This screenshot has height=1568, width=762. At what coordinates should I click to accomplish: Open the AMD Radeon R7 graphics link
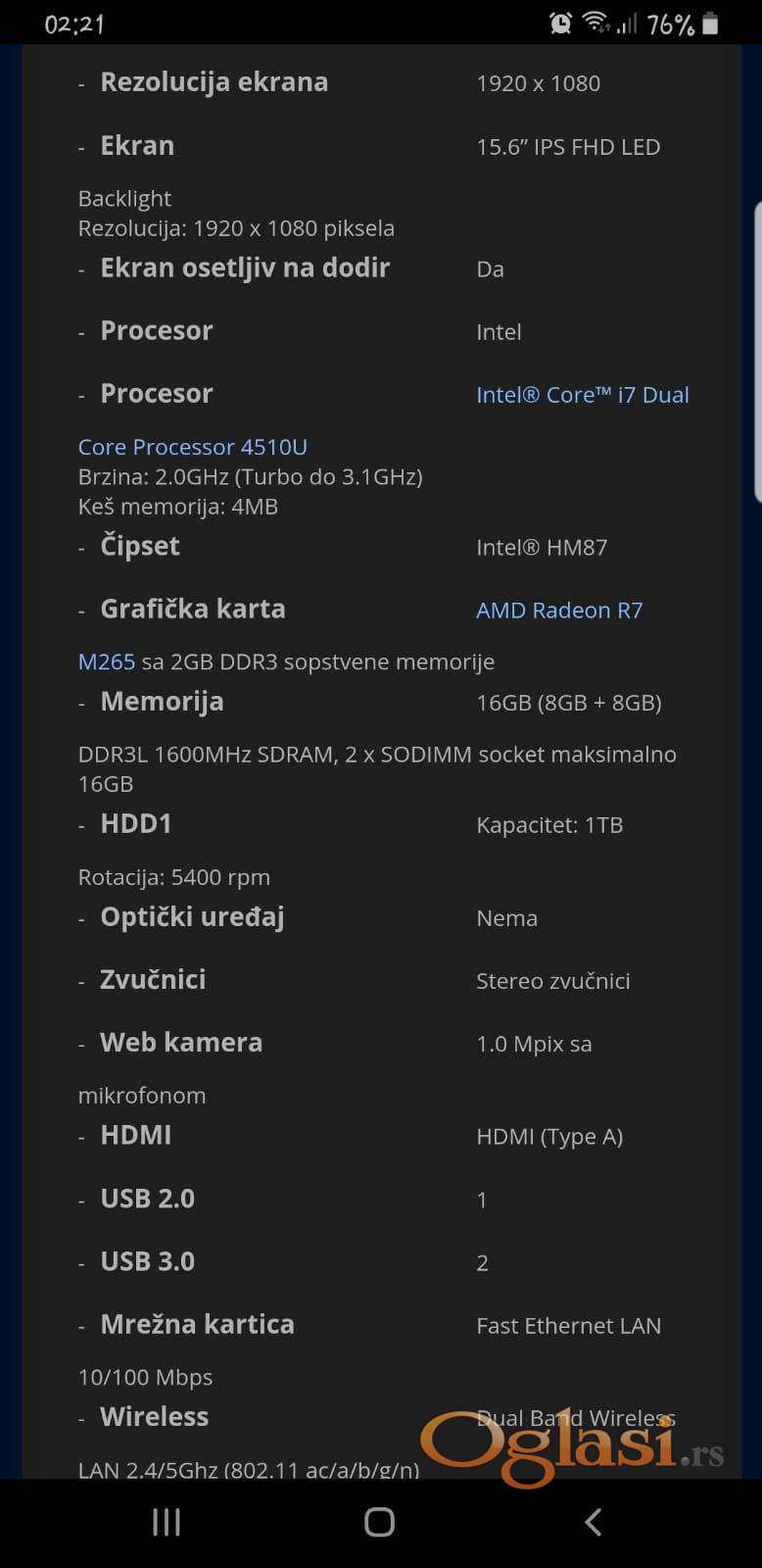559,611
